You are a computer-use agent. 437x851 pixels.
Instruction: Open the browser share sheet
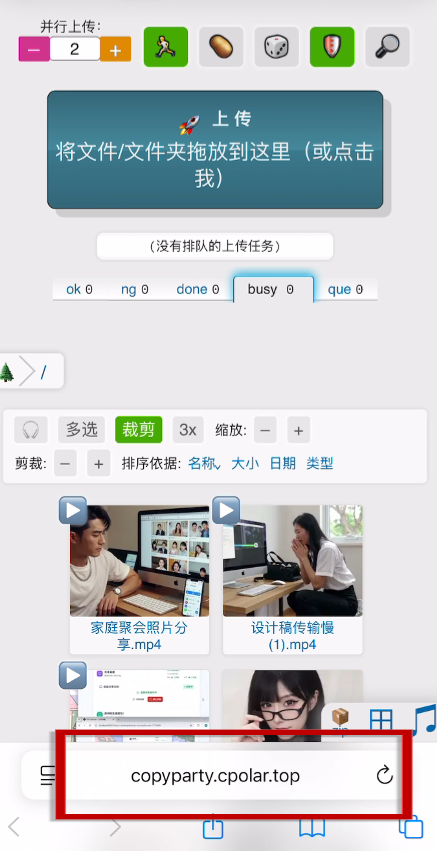tap(213, 827)
